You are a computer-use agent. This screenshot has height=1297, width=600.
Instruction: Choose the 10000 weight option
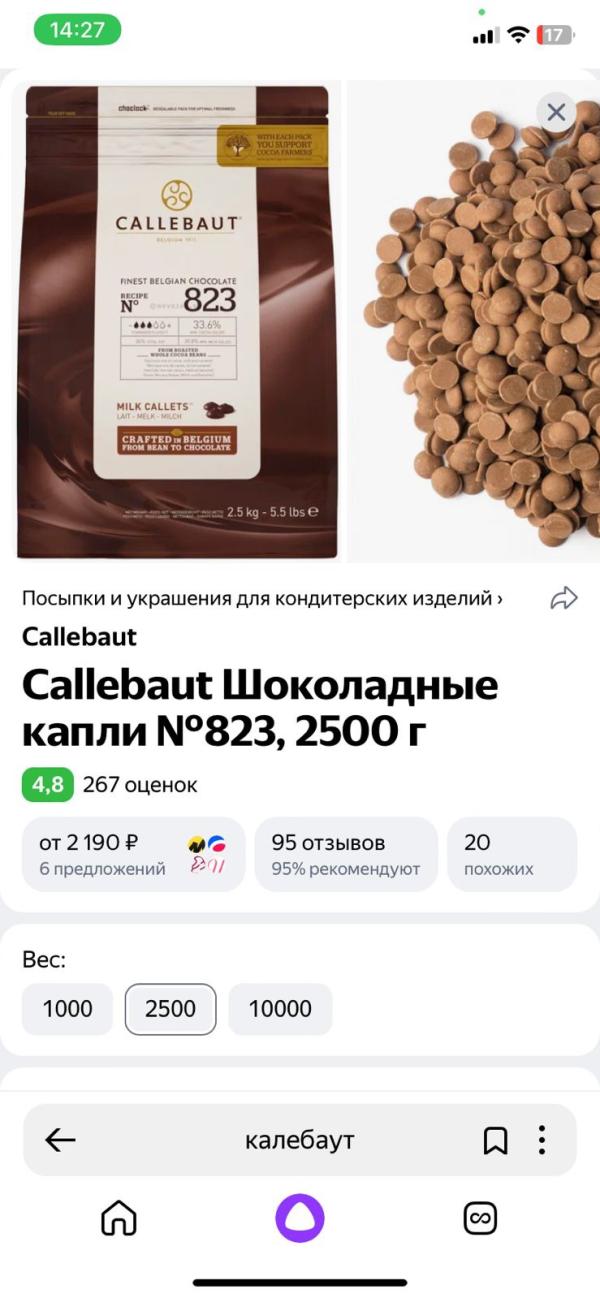[280, 1009]
